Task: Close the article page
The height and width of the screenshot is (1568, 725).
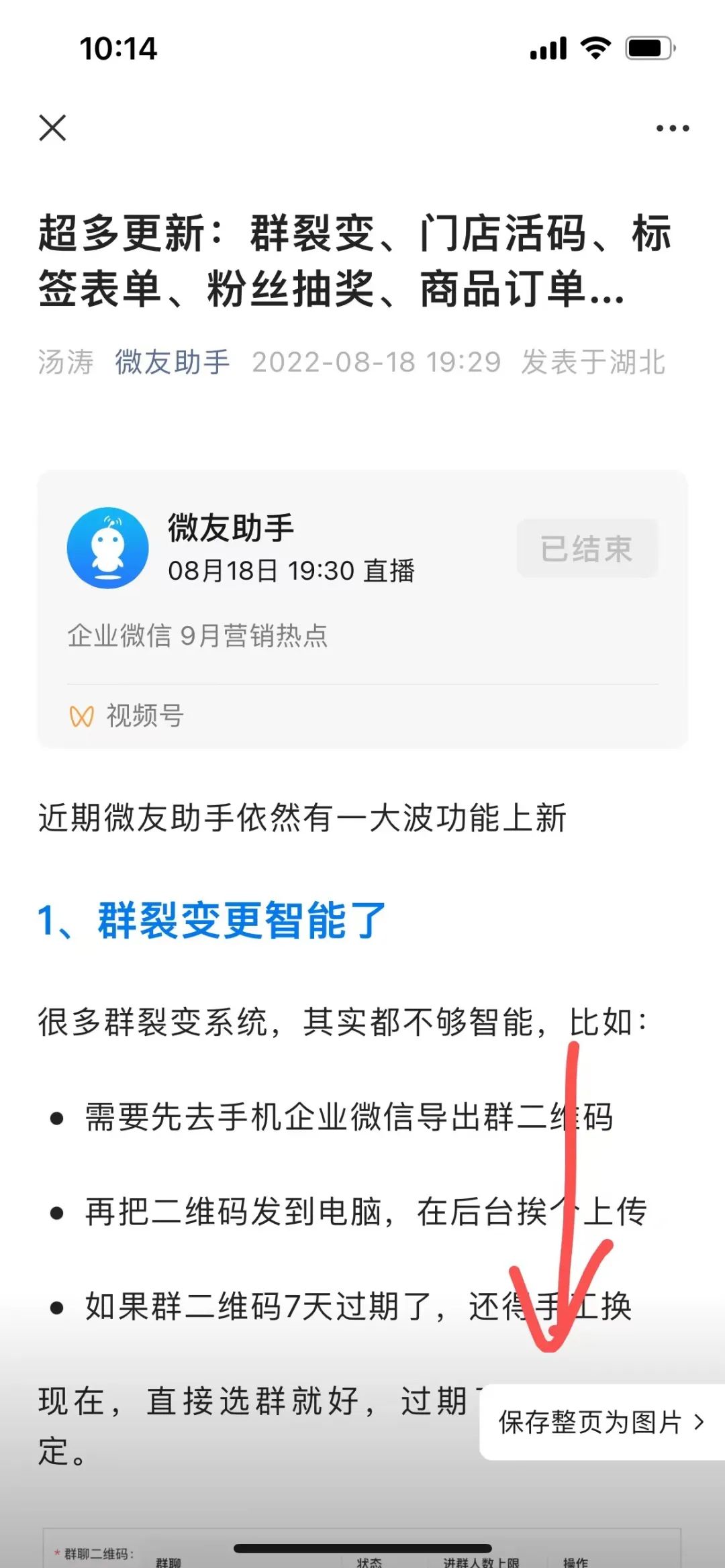Action: point(52,127)
